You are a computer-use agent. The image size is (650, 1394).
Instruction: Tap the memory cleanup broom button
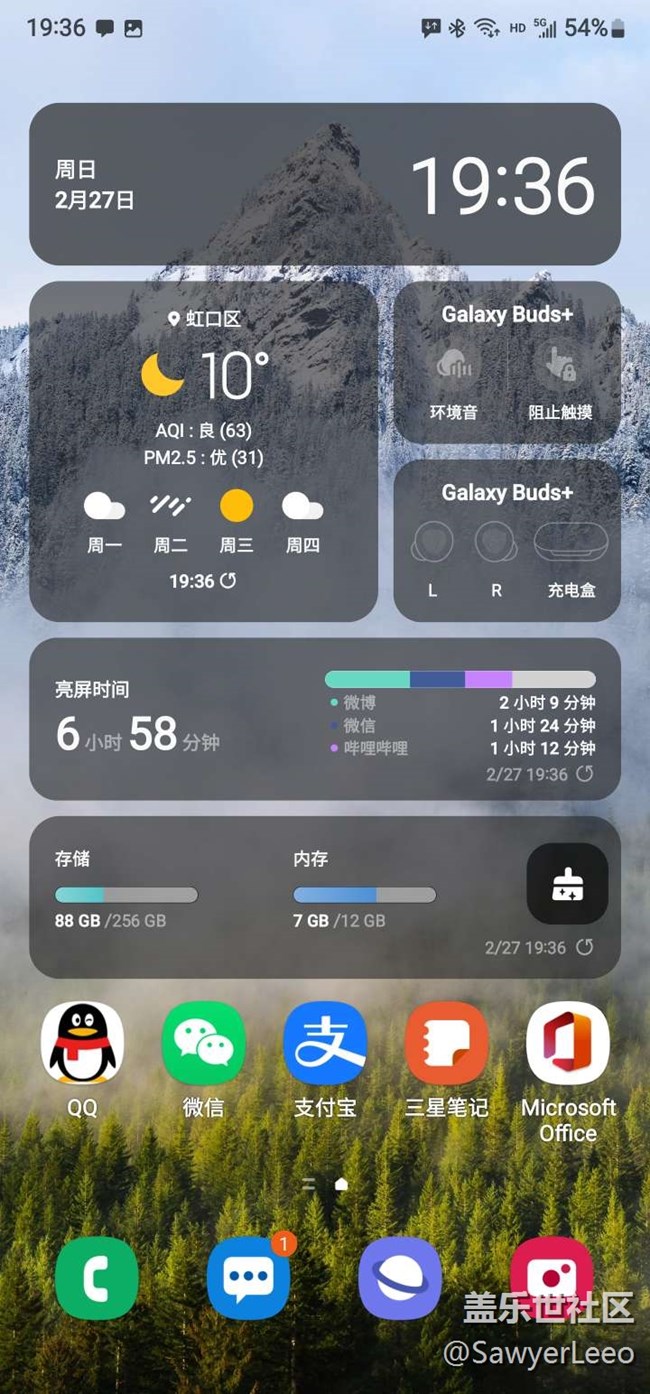pos(567,884)
